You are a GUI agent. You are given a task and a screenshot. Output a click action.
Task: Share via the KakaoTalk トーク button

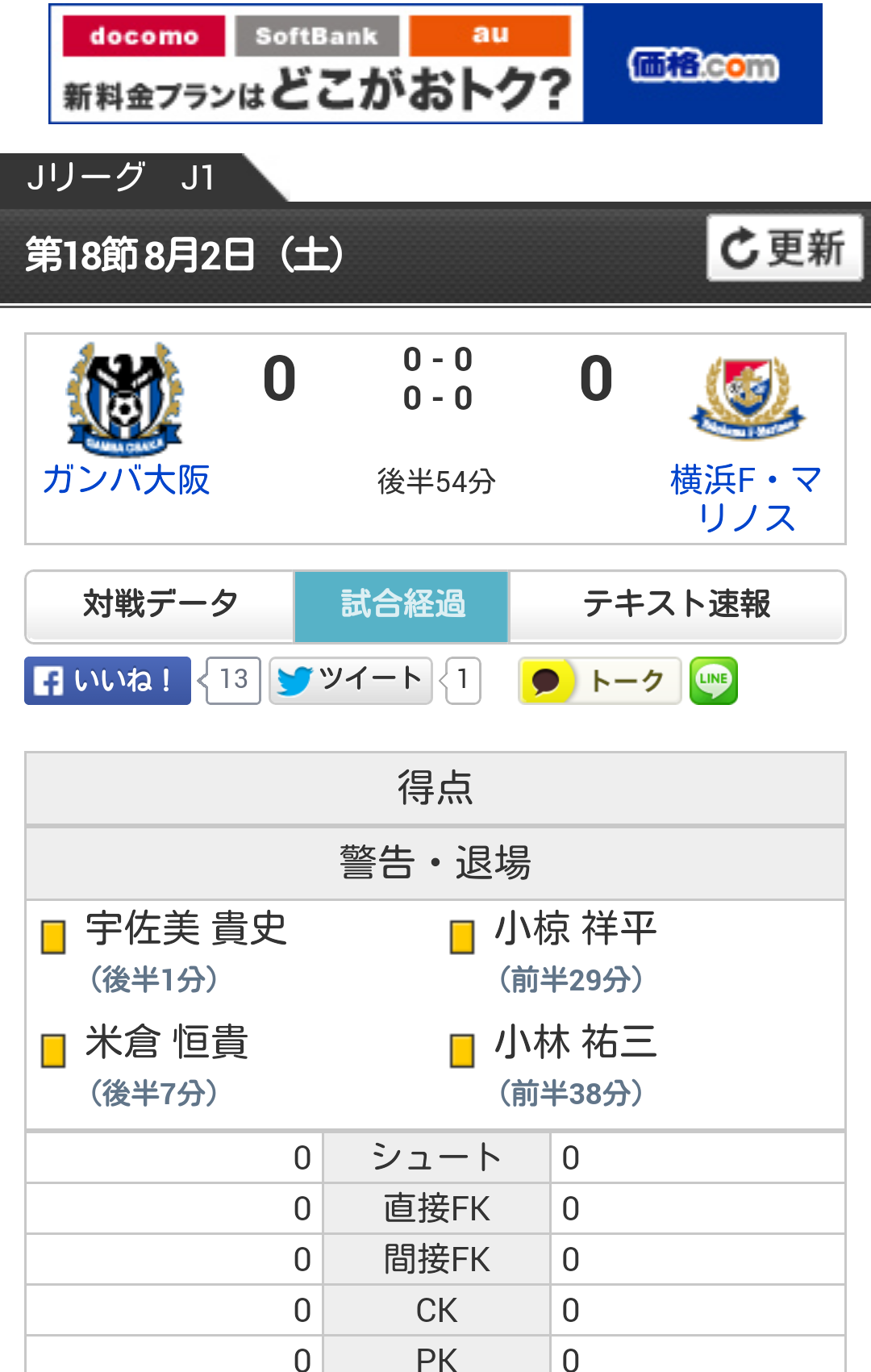599,681
